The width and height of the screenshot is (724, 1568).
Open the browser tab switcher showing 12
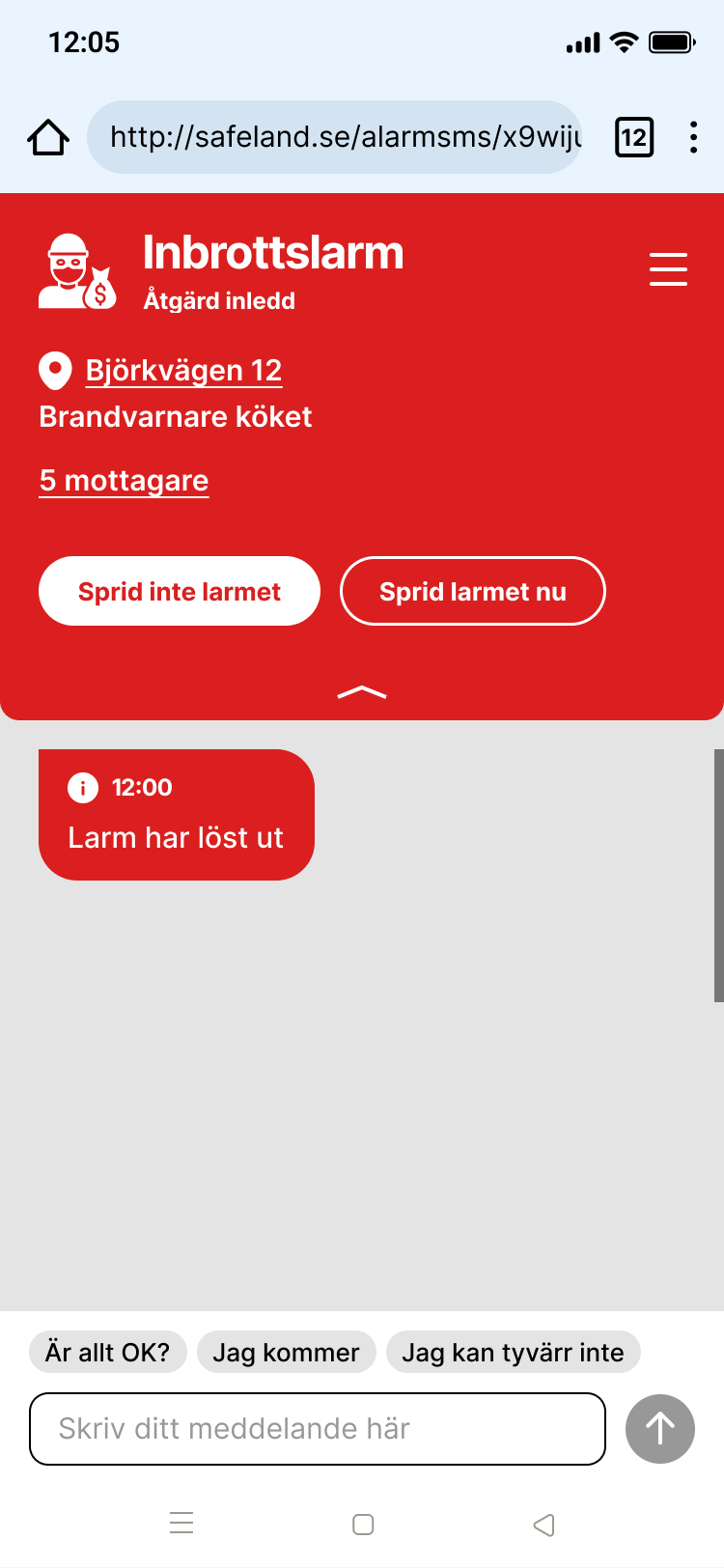click(x=634, y=137)
